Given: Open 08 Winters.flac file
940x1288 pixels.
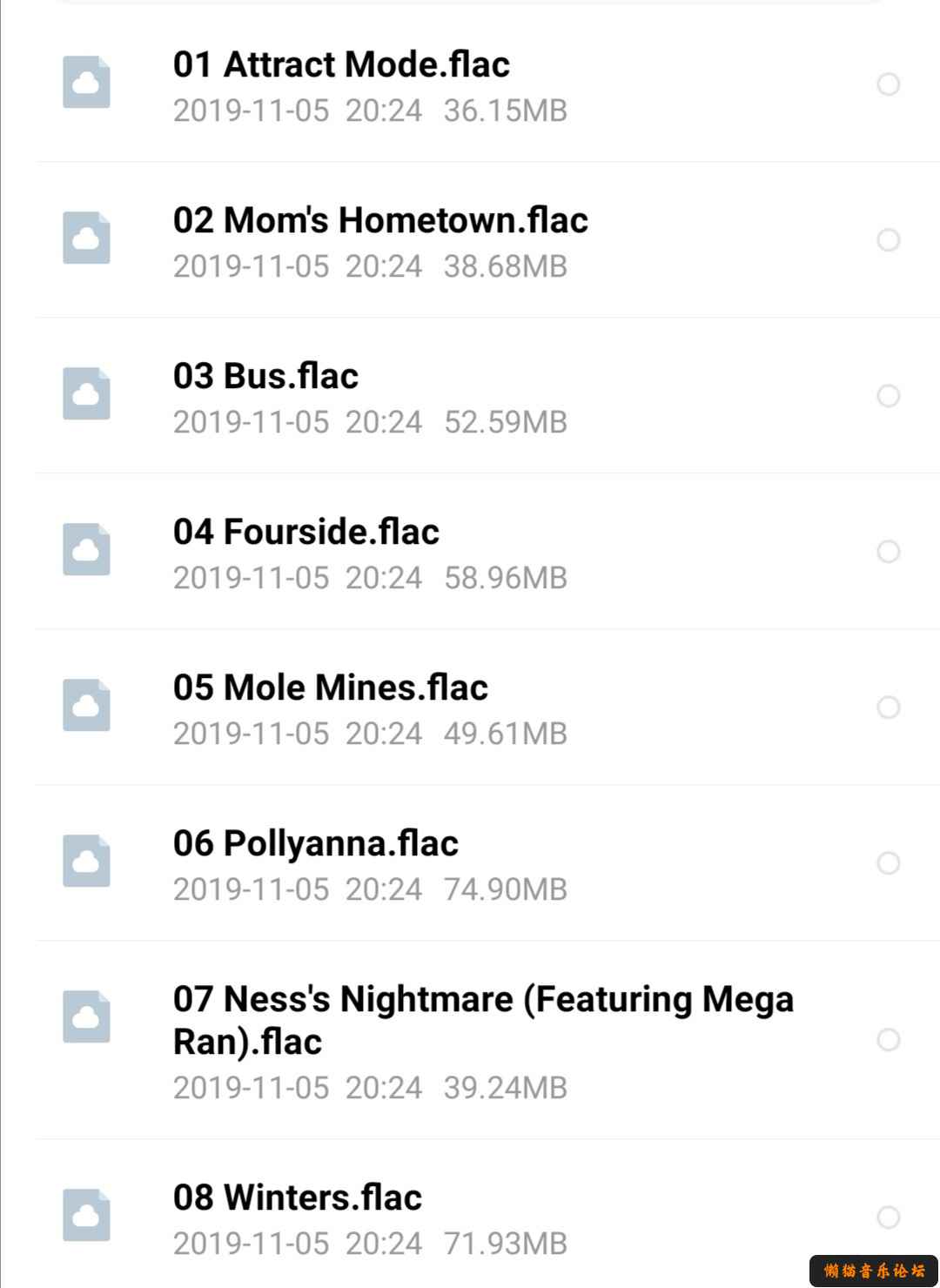Looking at the screenshot, I should pos(297,1198).
